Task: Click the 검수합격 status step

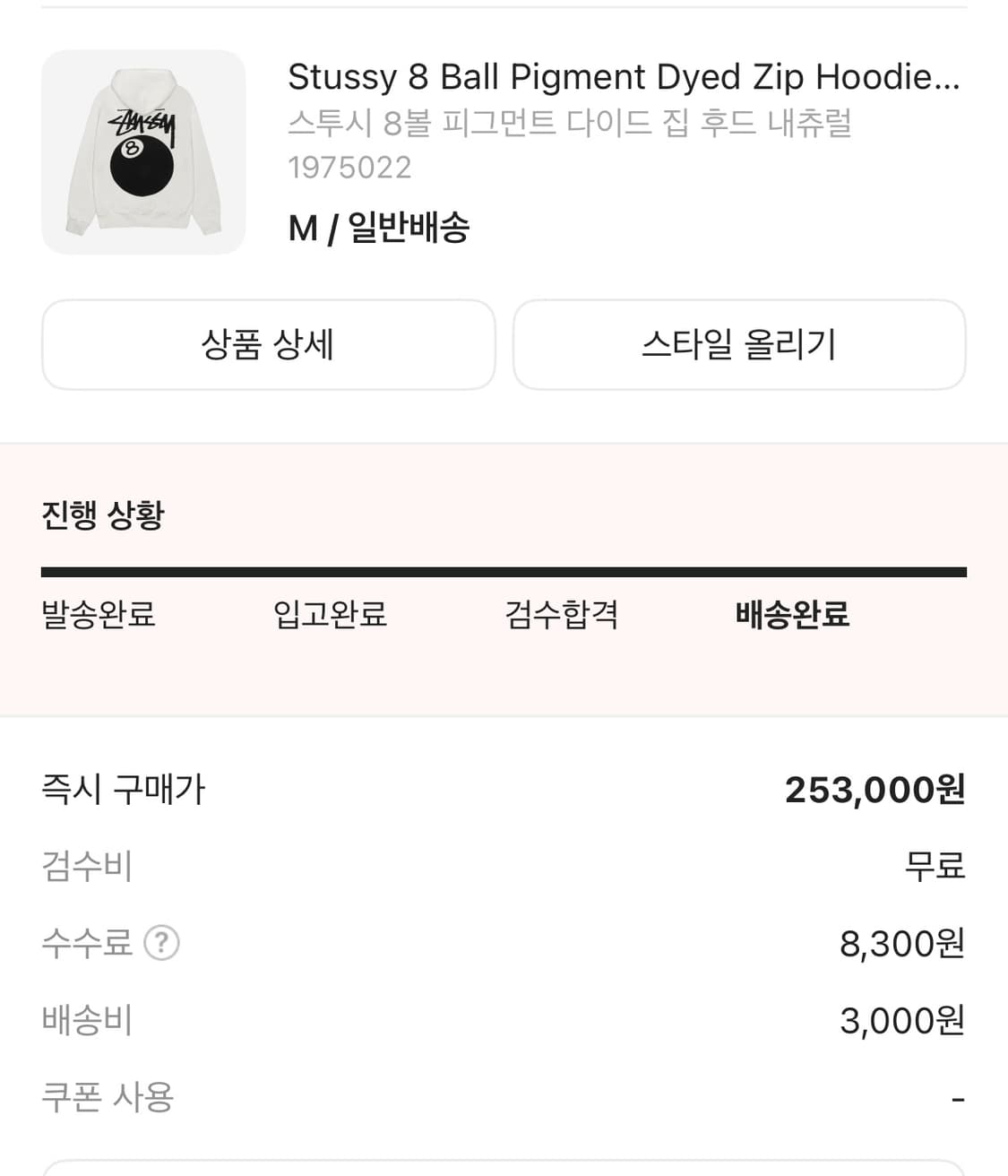Action: [x=561, y=615]
